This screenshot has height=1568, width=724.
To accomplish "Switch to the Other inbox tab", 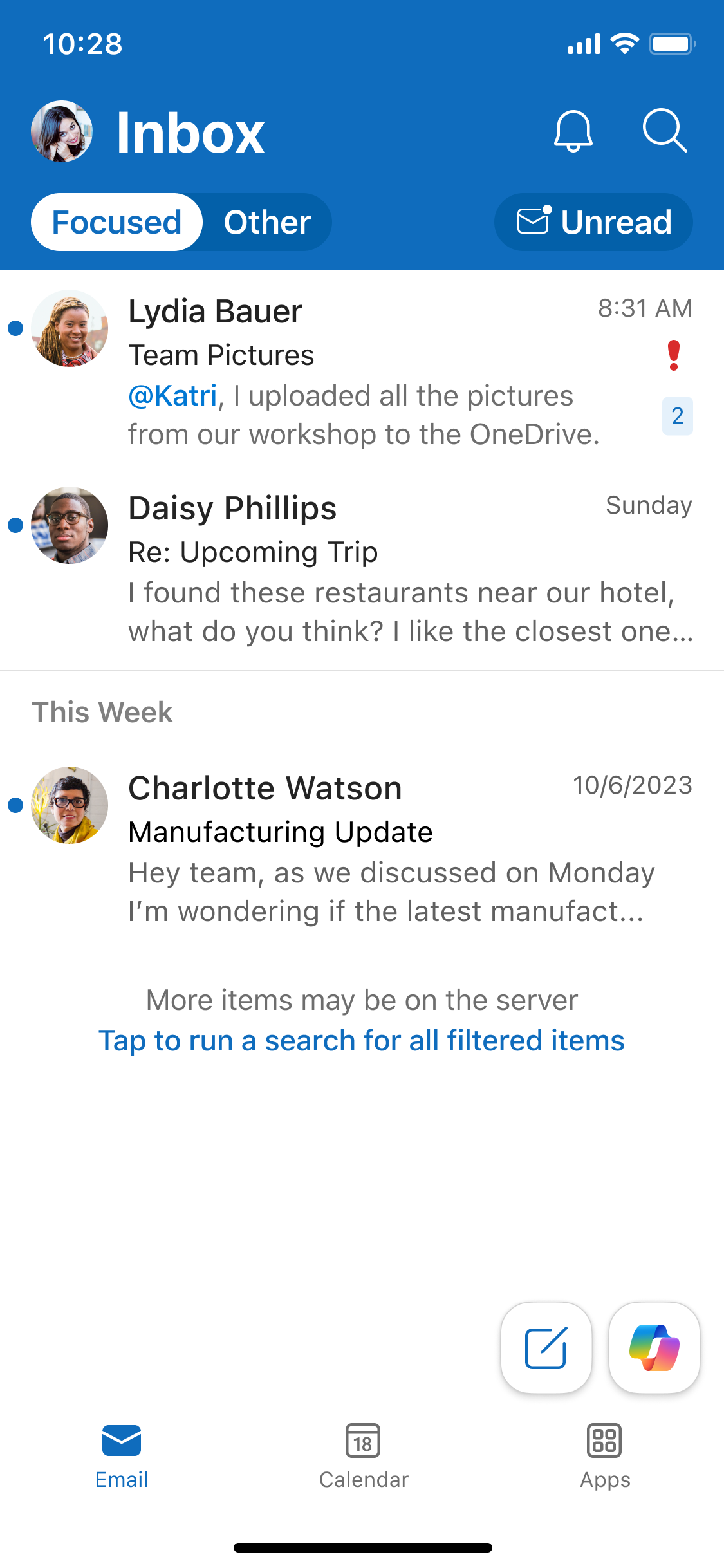I will pyautogui.click(x=267, y=222).
